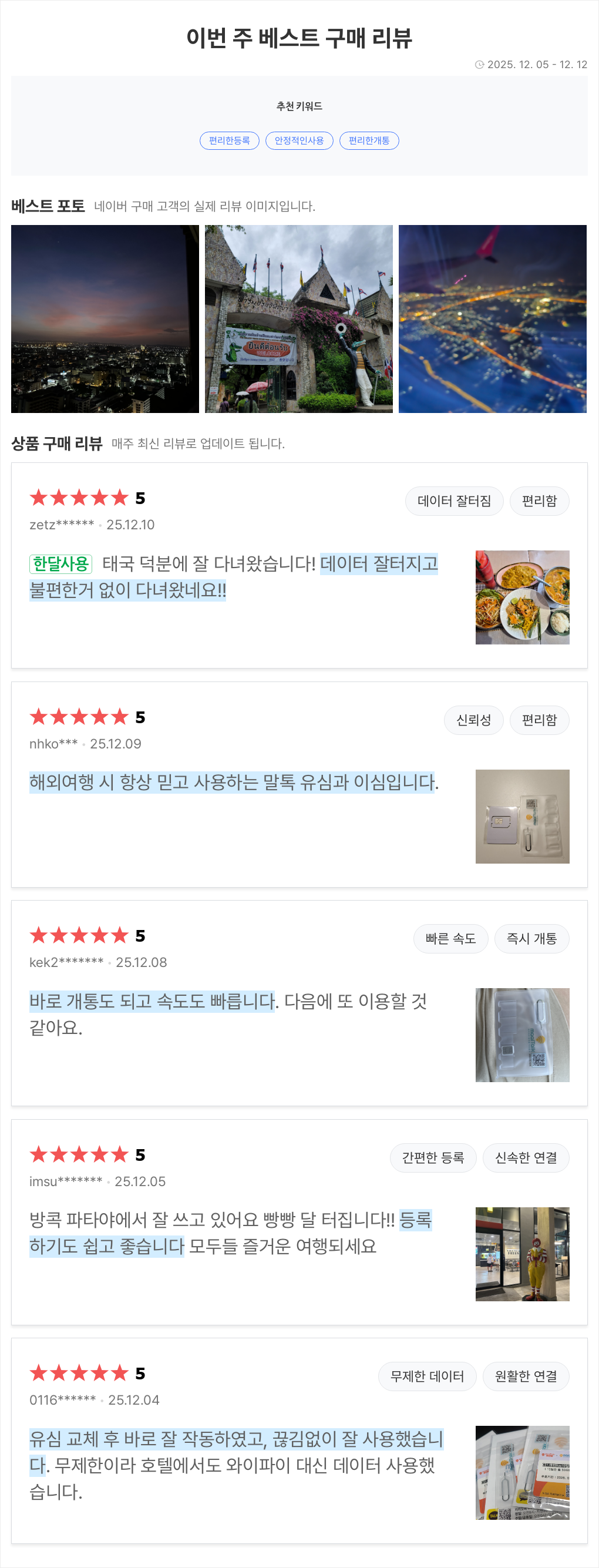Image resolution: width=599 pixels, height=1568 pixels.
Task: Select the star icon in 0116's review
Action: [x=78, y=1374]
